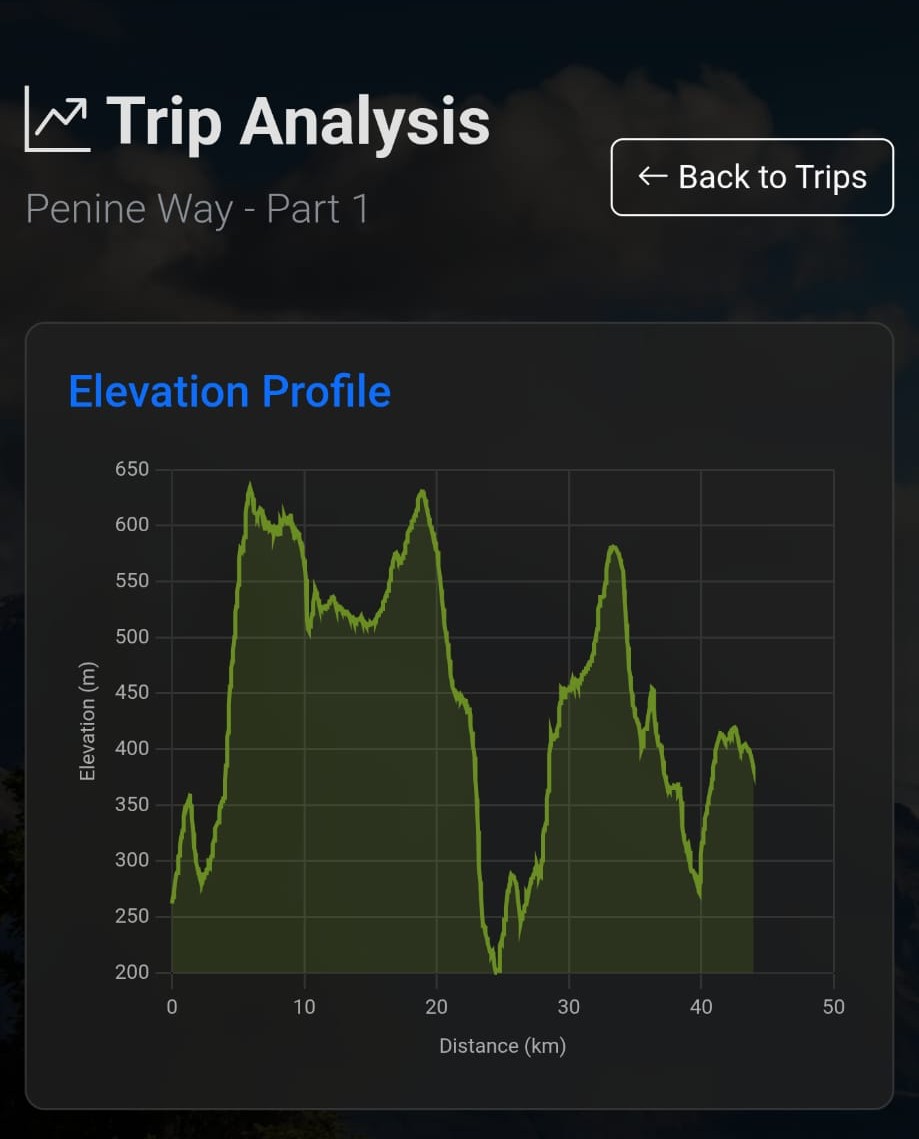The width and height of the screenshot is (919, 1139).
Task: Click the 650 tick on the elevation axis
Action: (x=130, y=469)
